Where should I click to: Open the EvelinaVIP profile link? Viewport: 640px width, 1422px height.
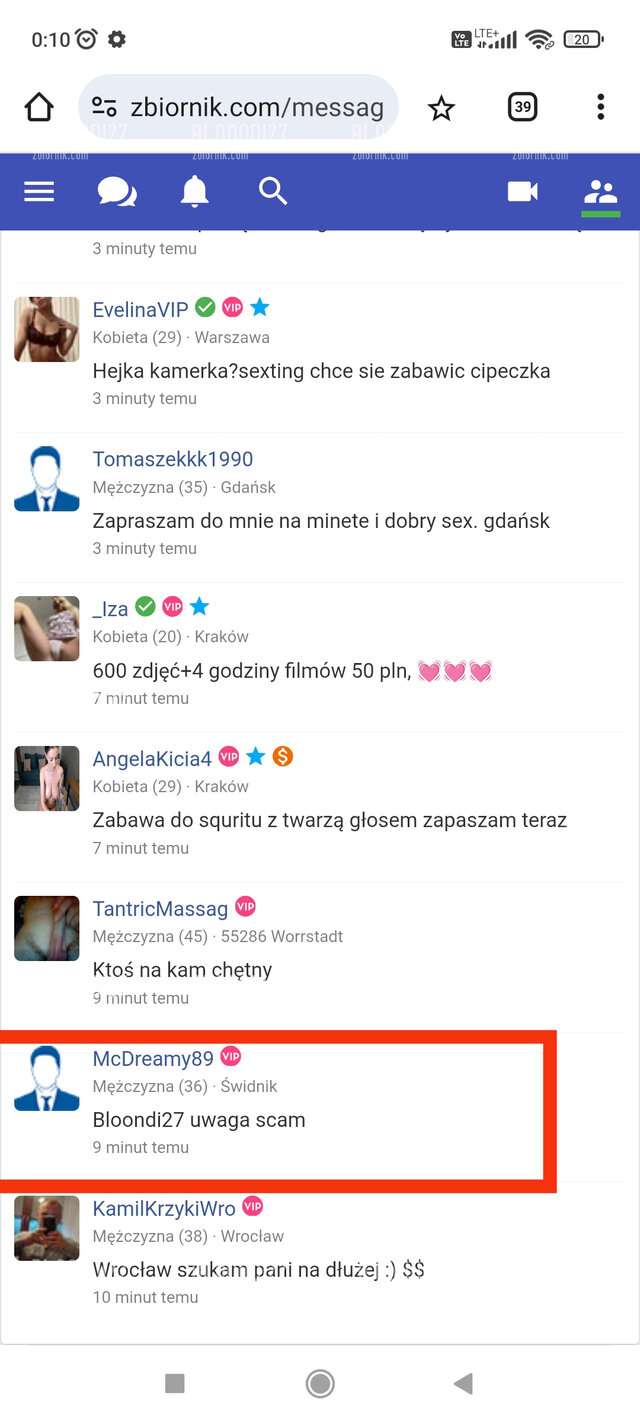[x=140, y=309]
